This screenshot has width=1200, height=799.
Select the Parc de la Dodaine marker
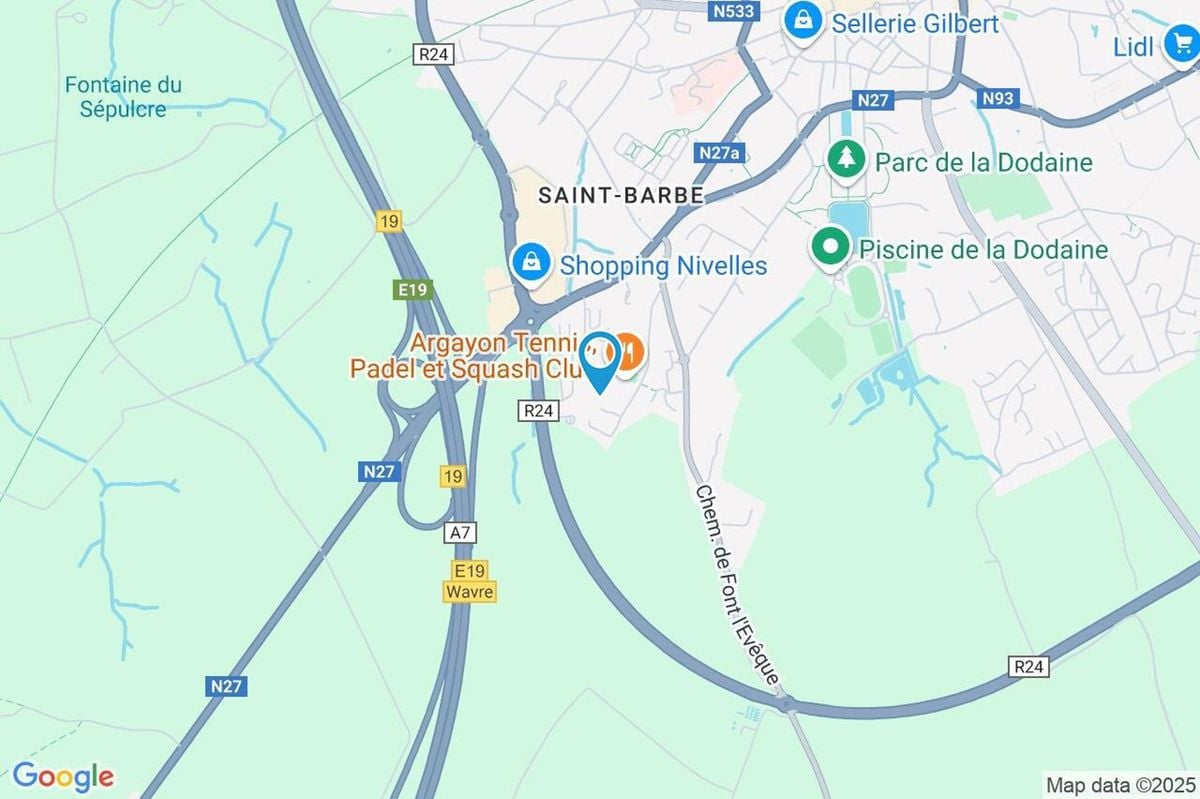click(x=847, y=160)
